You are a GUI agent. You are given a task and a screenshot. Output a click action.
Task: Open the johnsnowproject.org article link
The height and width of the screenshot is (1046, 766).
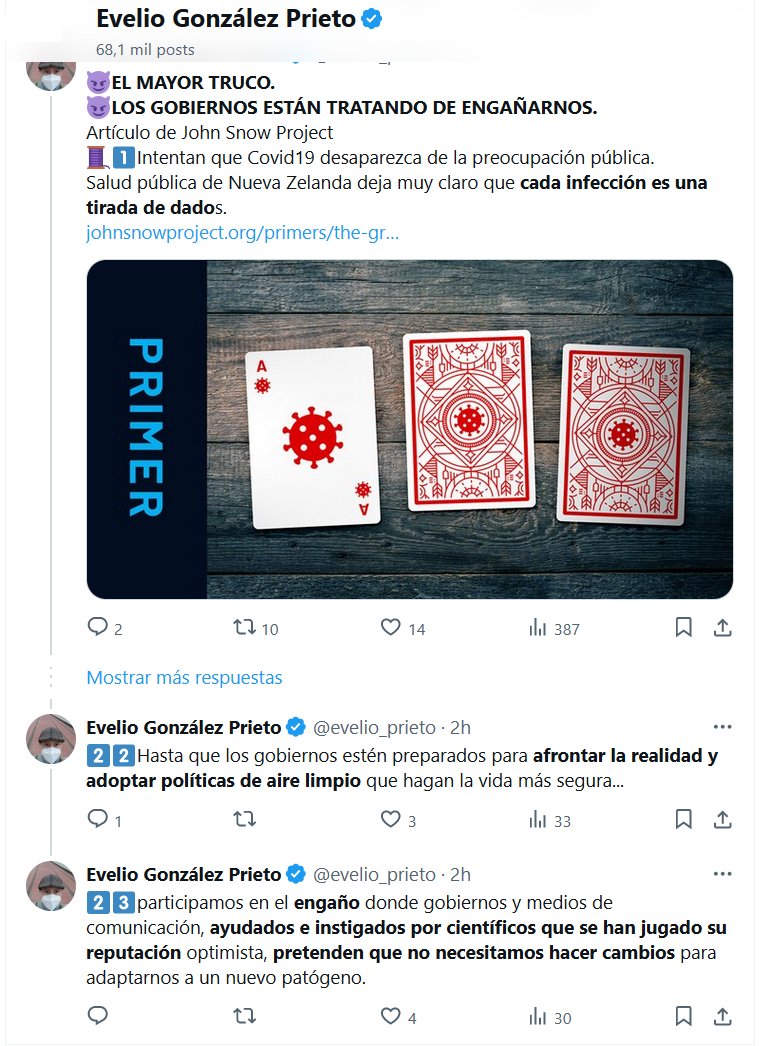[243, 234]
